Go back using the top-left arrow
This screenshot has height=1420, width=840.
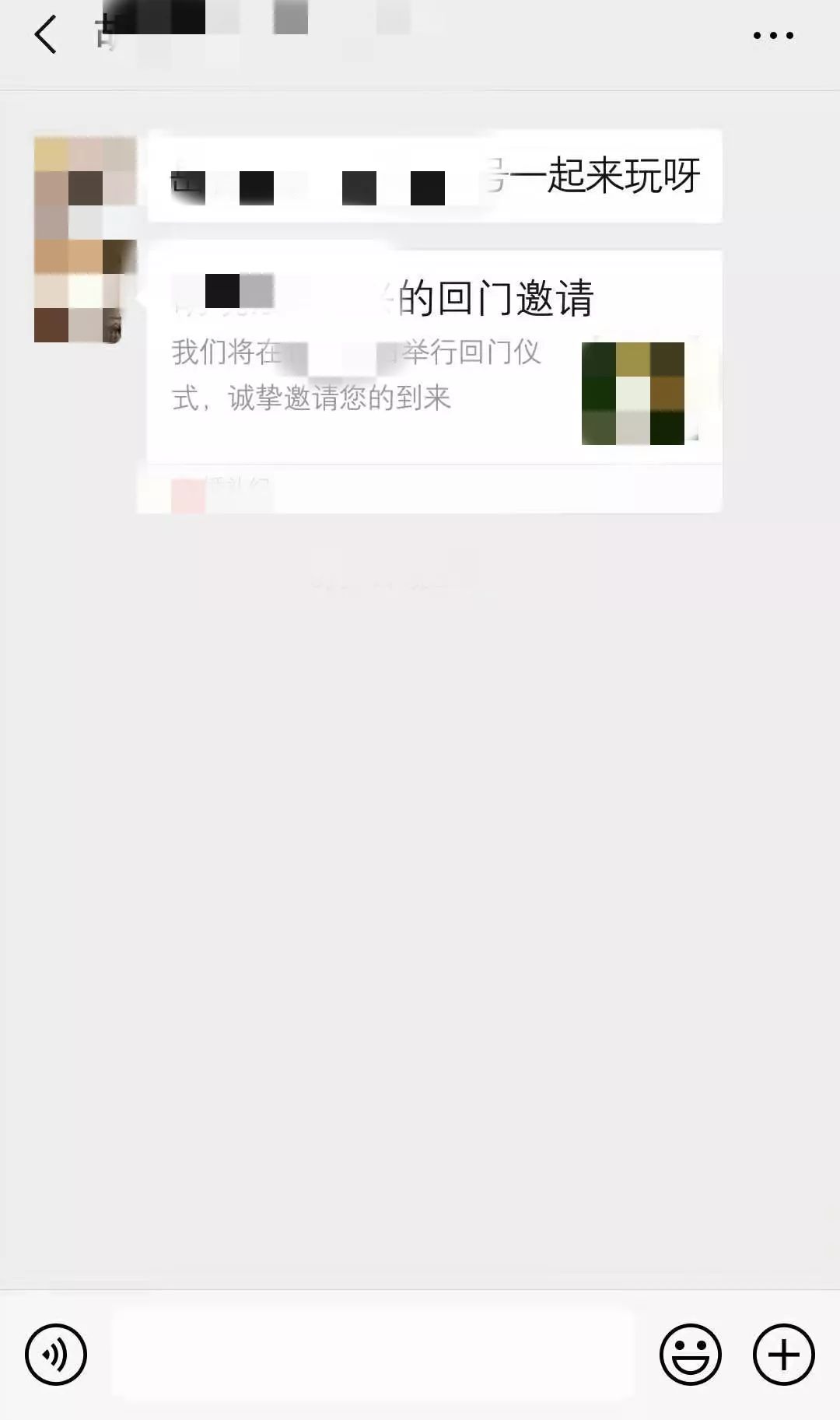[46, 35]
